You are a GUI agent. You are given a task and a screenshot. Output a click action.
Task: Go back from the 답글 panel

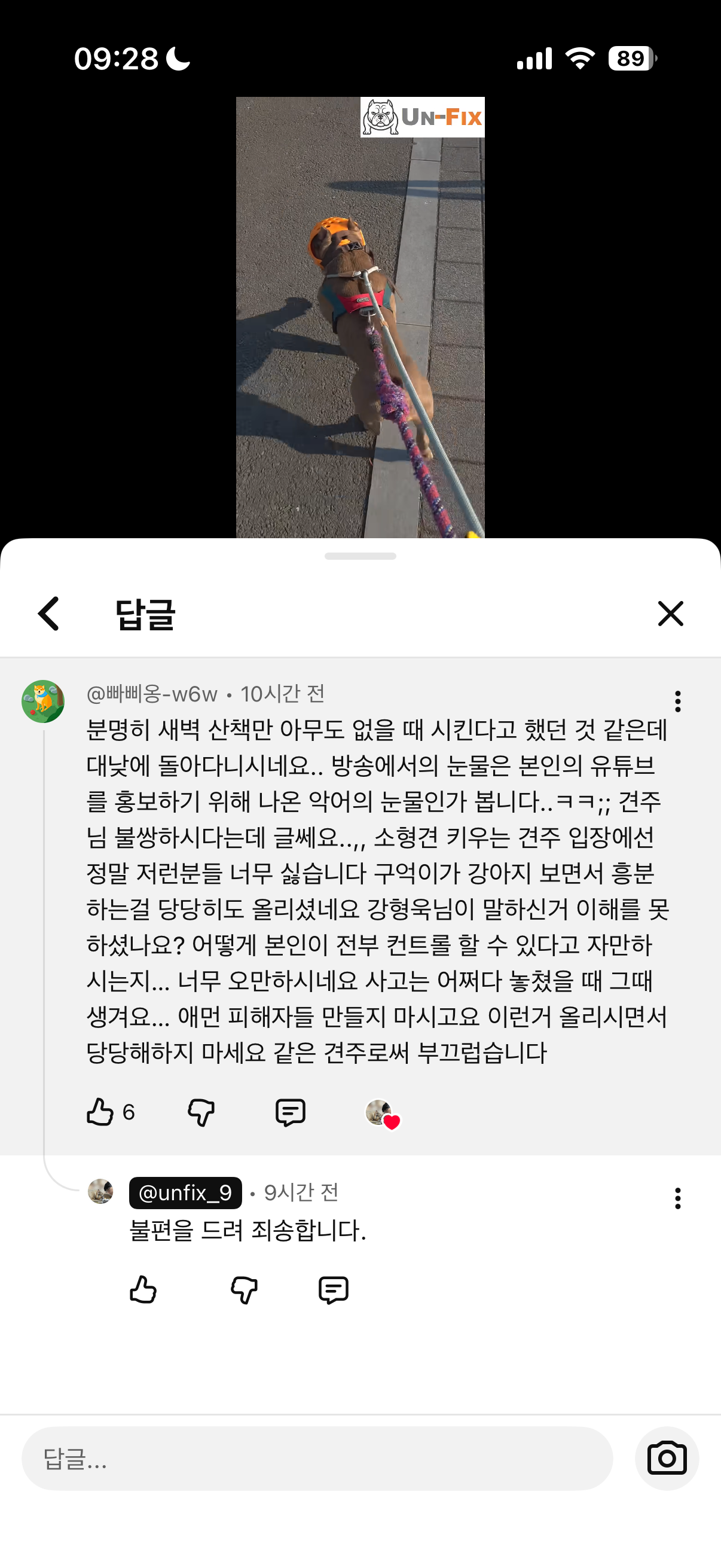pos(48,614)
